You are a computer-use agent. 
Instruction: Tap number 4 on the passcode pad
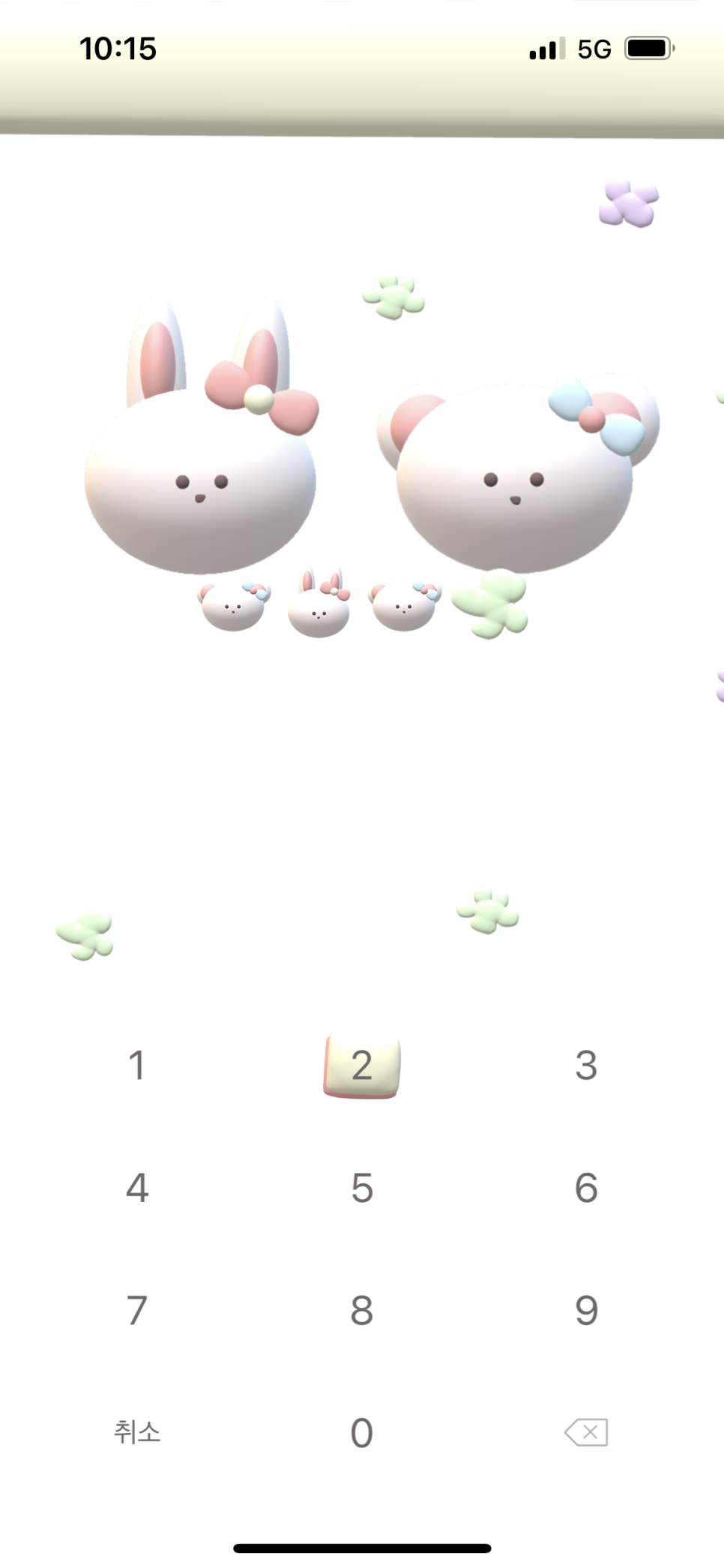136,1188
